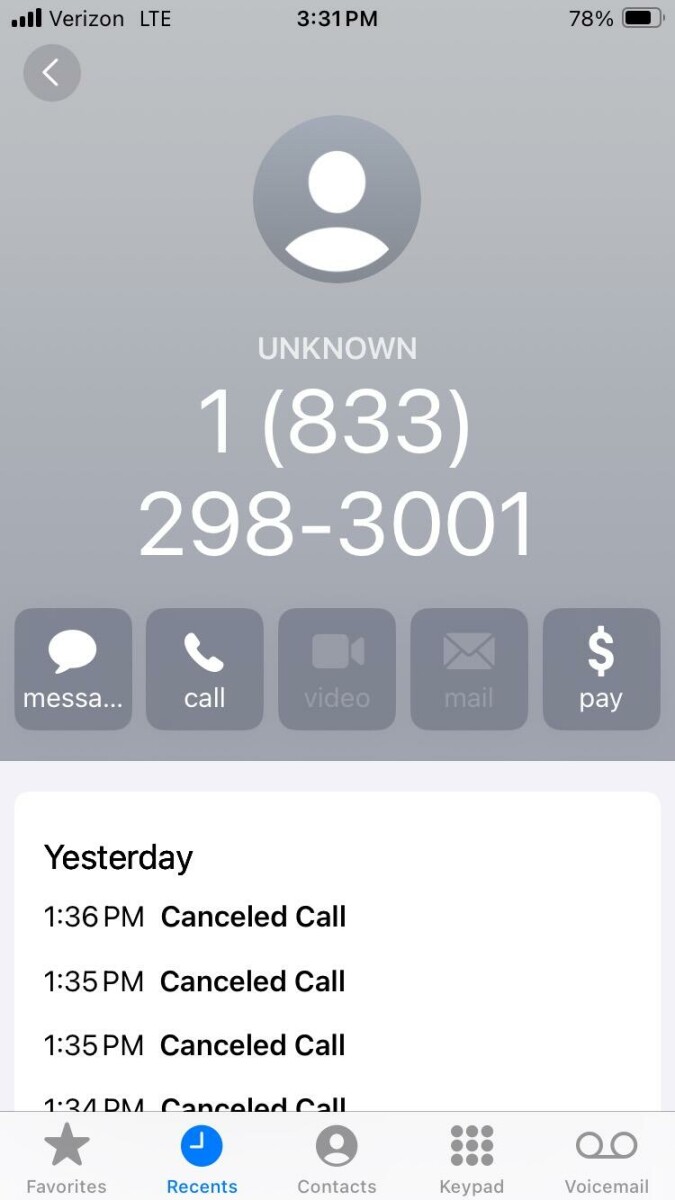The height and width of the screenshot is (1200, 675).
Task: Go back using the top arrow
Action: [52, 72]
